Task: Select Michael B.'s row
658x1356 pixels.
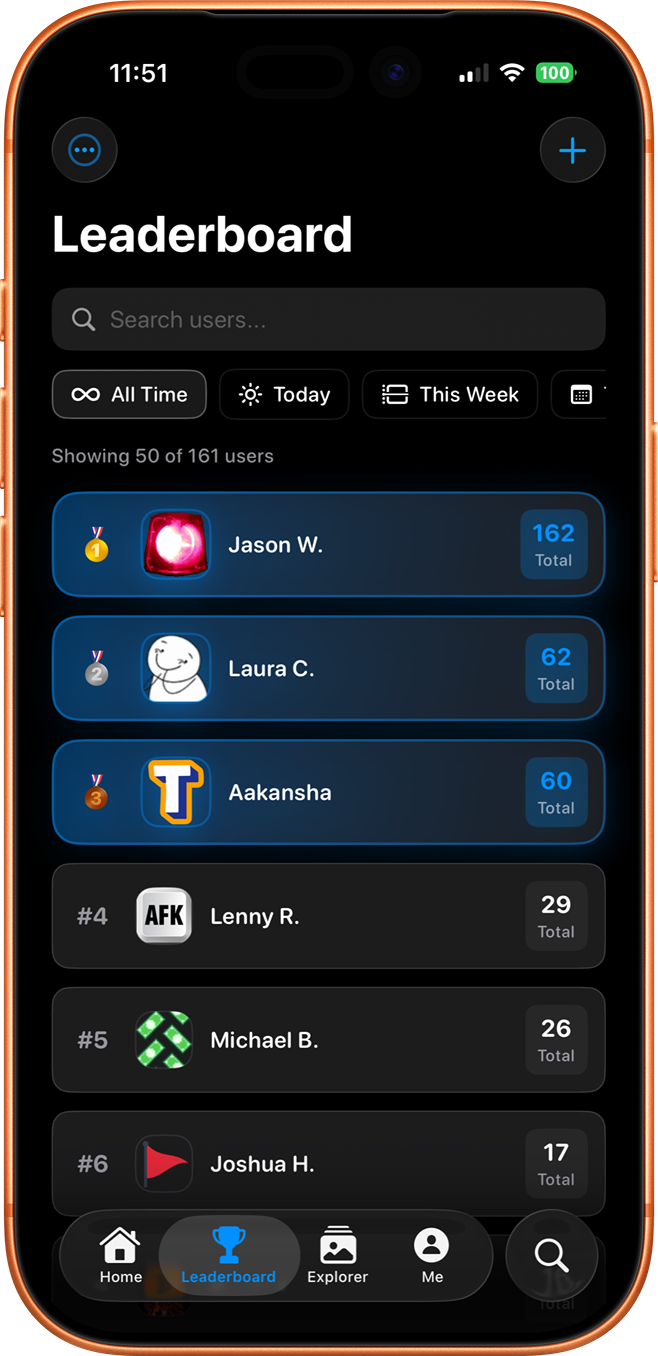Action: point(328,1040)
